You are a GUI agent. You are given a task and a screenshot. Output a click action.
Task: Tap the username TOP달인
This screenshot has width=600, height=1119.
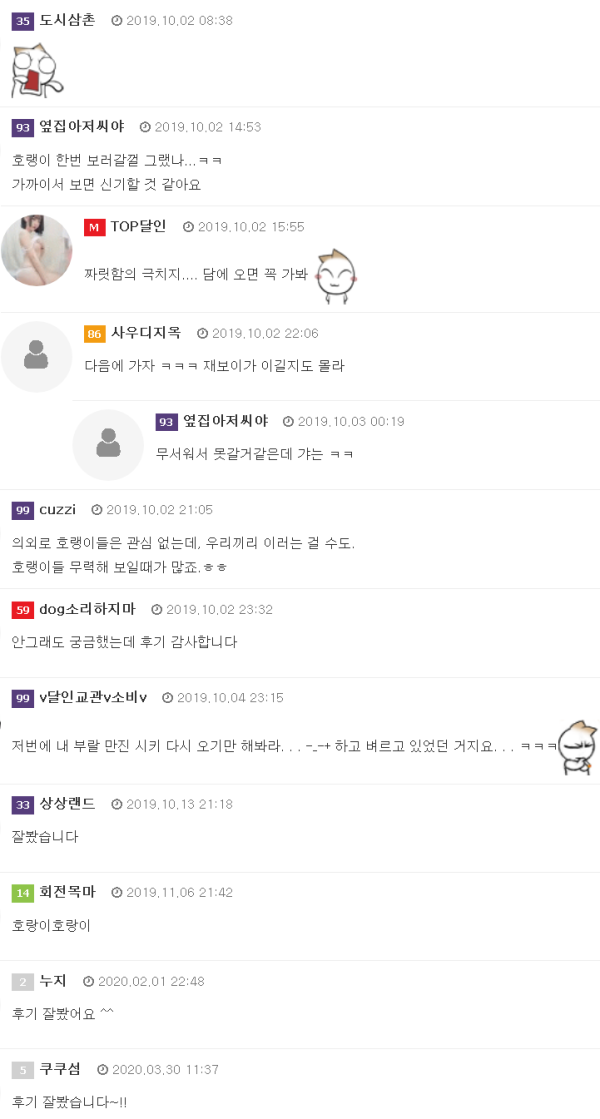[138, 226]
